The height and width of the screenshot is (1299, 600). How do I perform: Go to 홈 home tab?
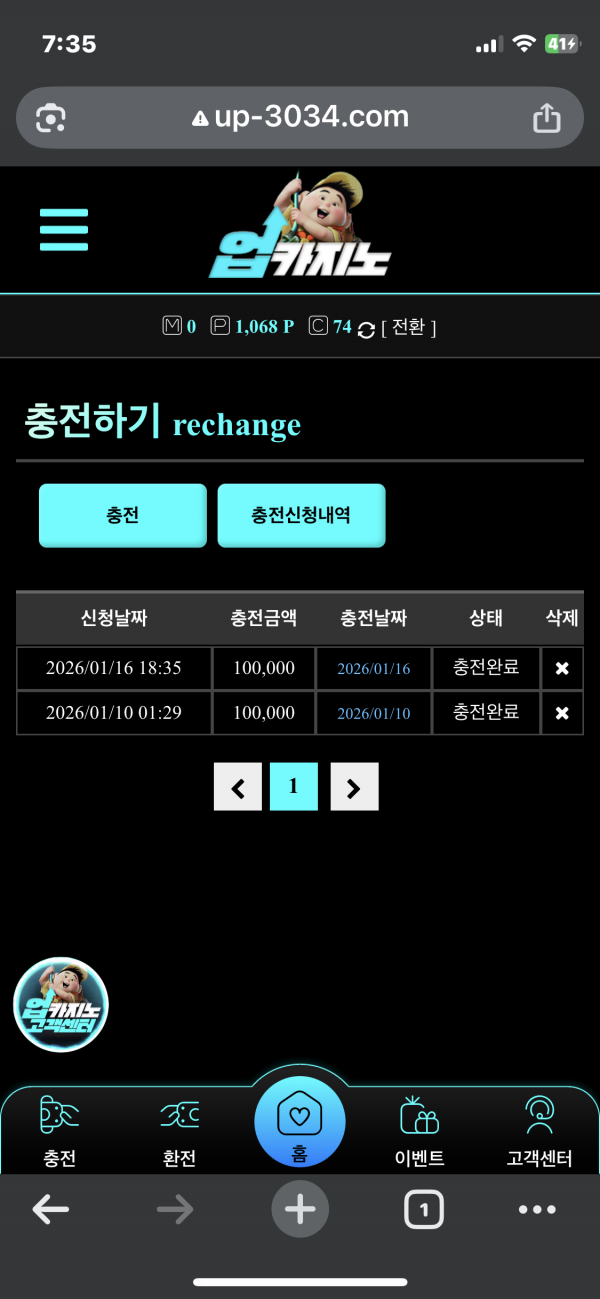tap(299, 1123)
